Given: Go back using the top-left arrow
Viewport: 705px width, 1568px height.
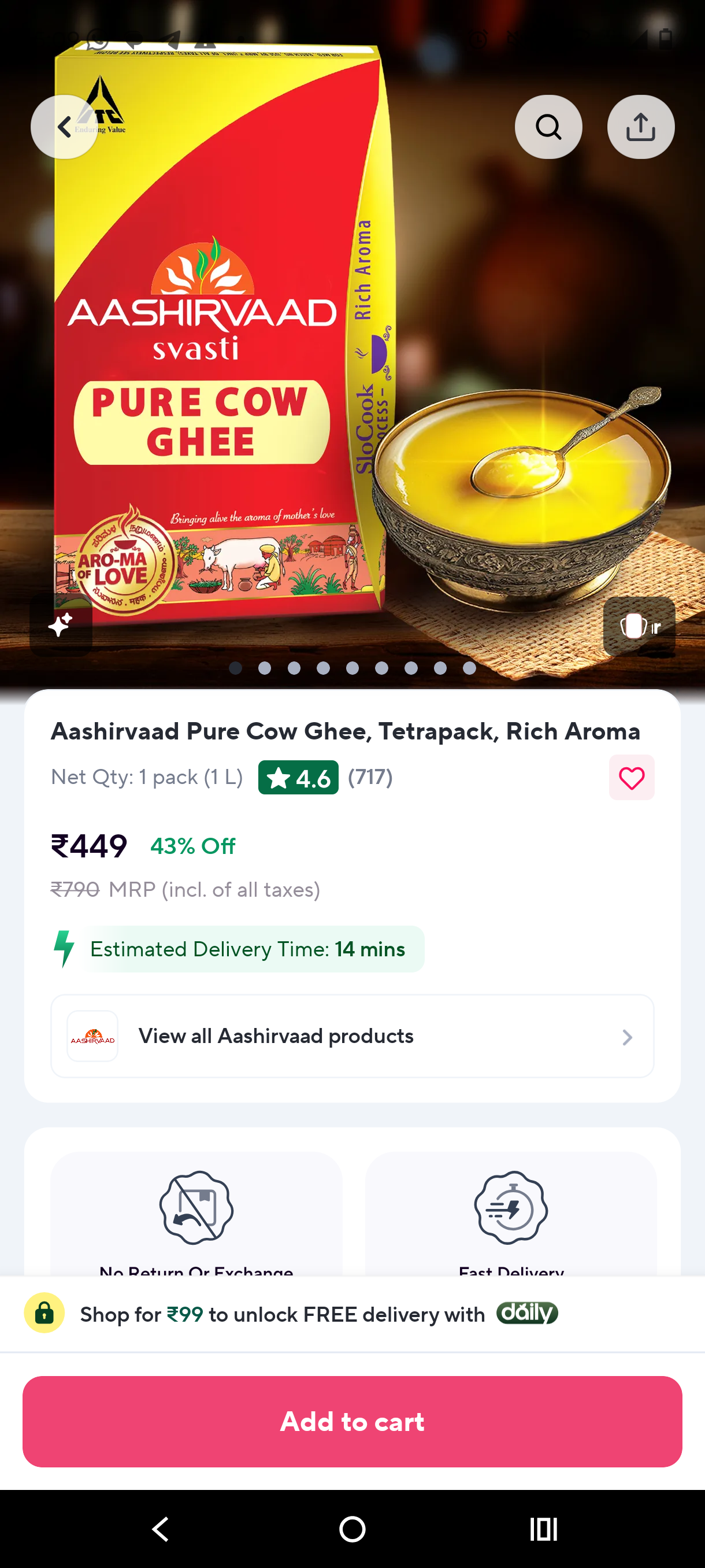Looking at the screenshot, I should point(64,127).
